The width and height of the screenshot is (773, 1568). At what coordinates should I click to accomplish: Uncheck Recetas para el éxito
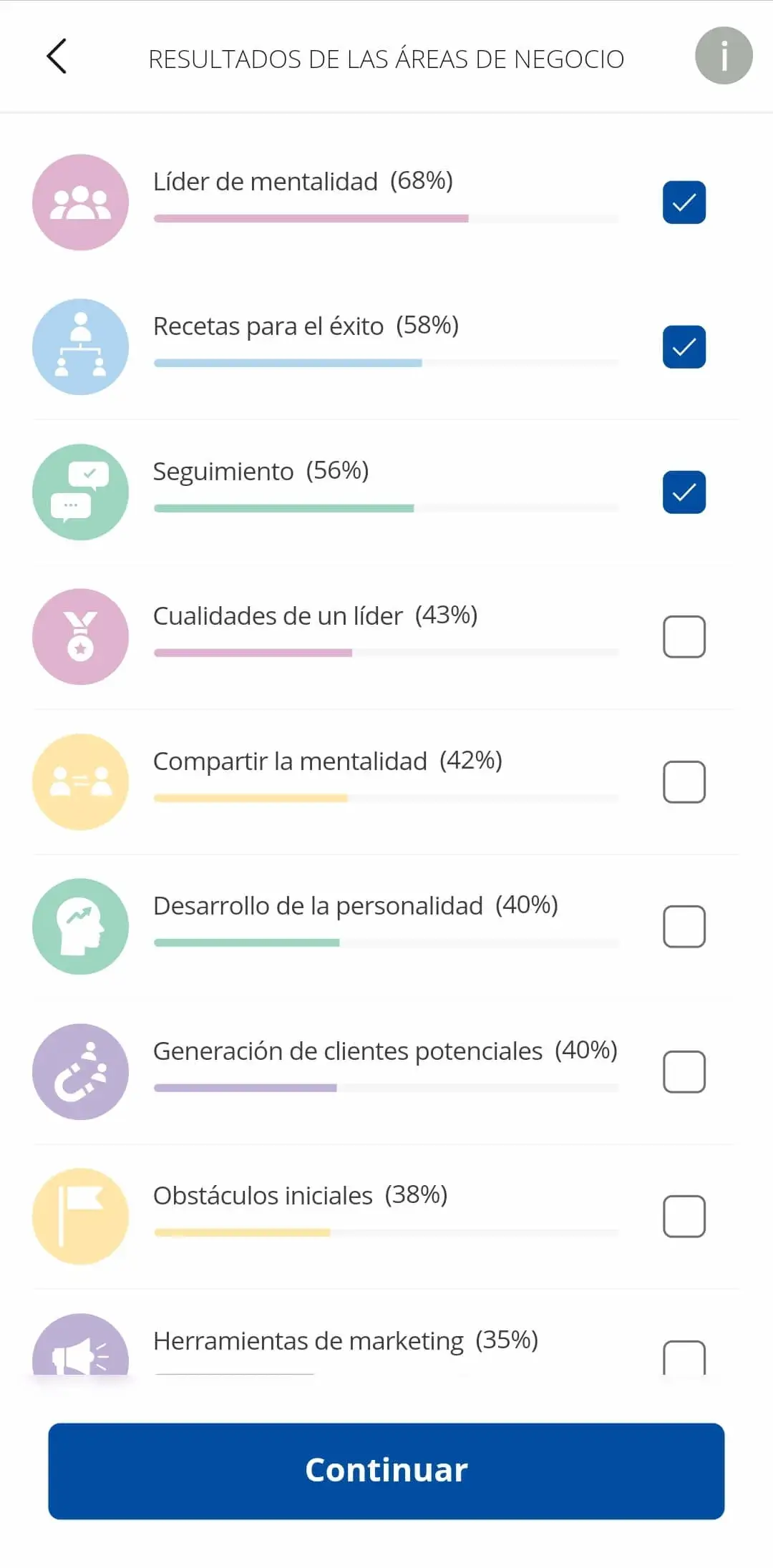[684, 346]
